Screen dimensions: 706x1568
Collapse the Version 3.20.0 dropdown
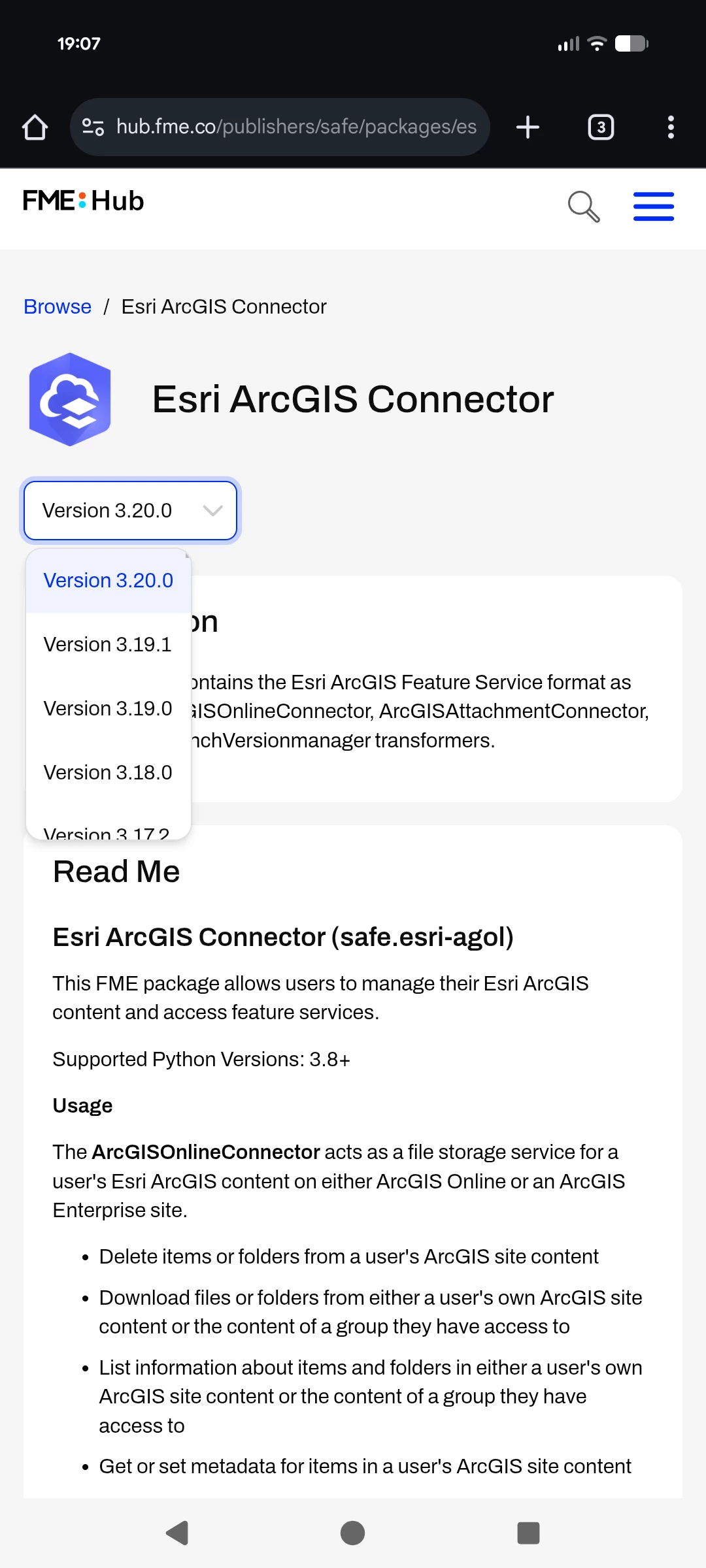131,510
